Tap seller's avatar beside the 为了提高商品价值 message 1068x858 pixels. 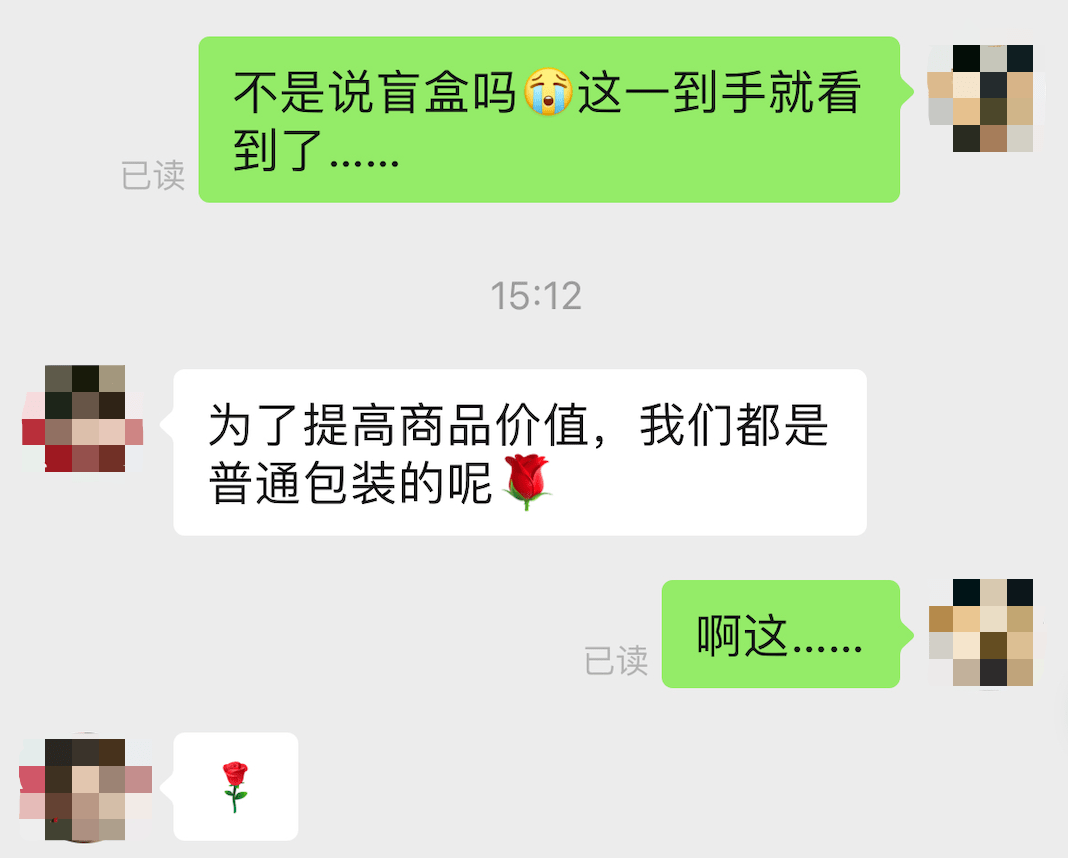pos(84,418)
